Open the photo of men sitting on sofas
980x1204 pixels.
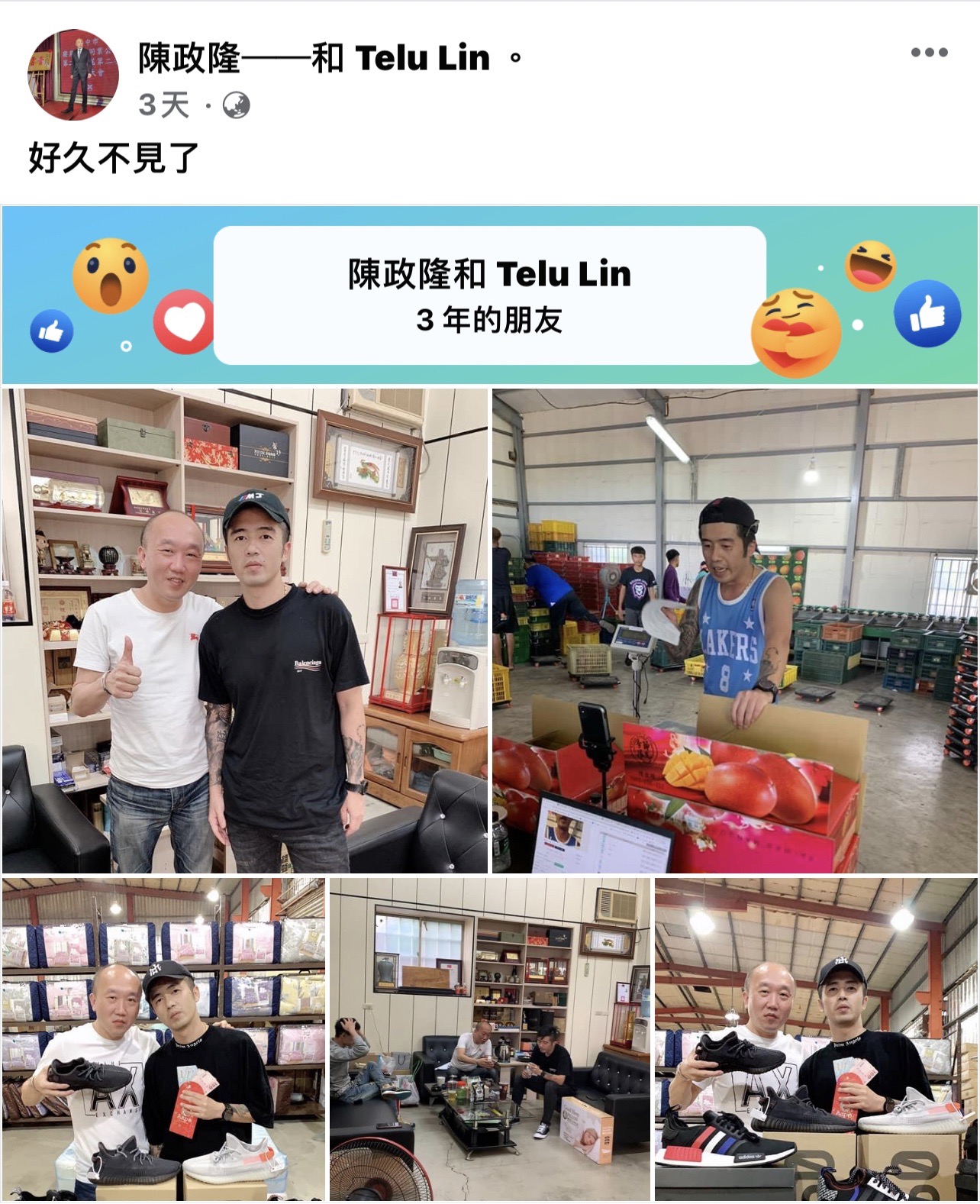point(489,1039)
